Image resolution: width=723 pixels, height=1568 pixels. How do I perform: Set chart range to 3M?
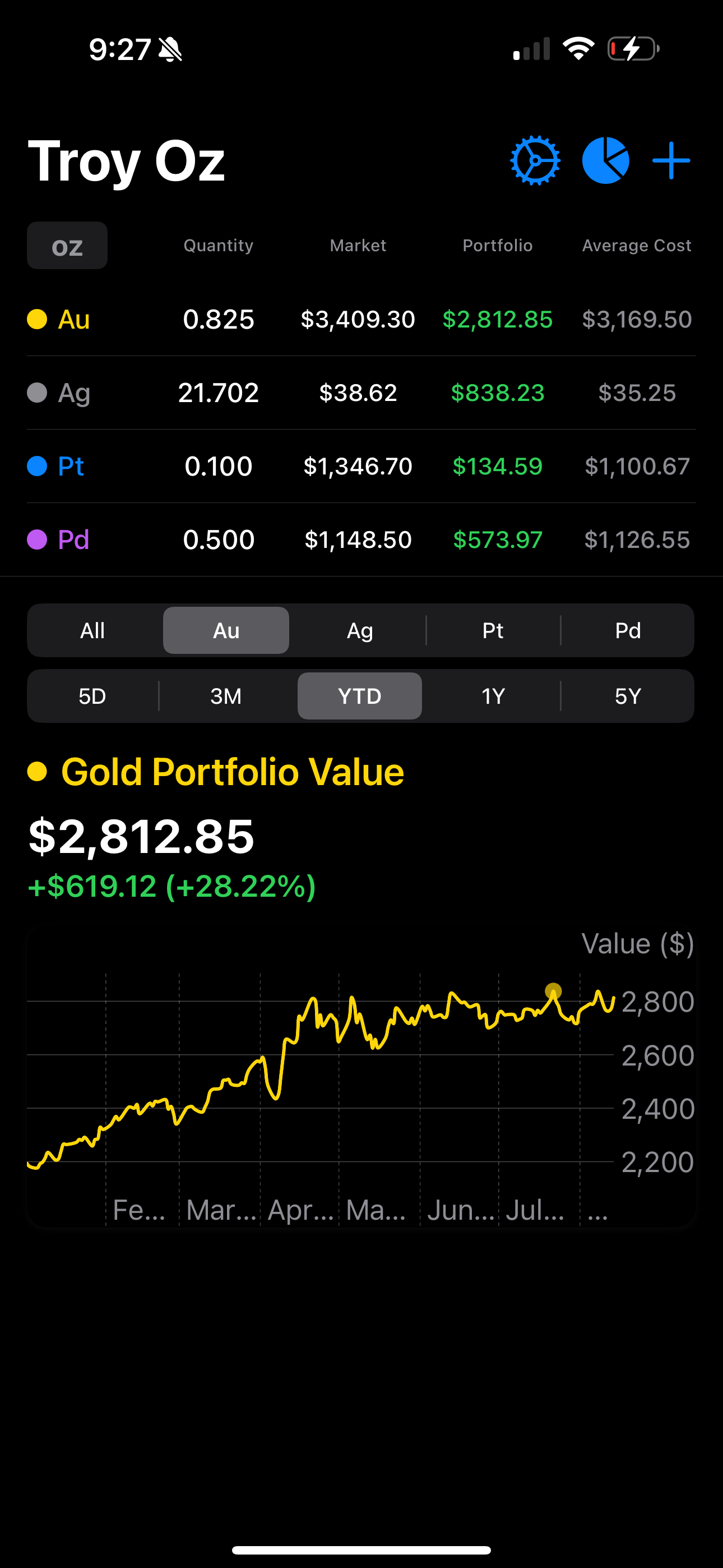(x=226, y=697)
